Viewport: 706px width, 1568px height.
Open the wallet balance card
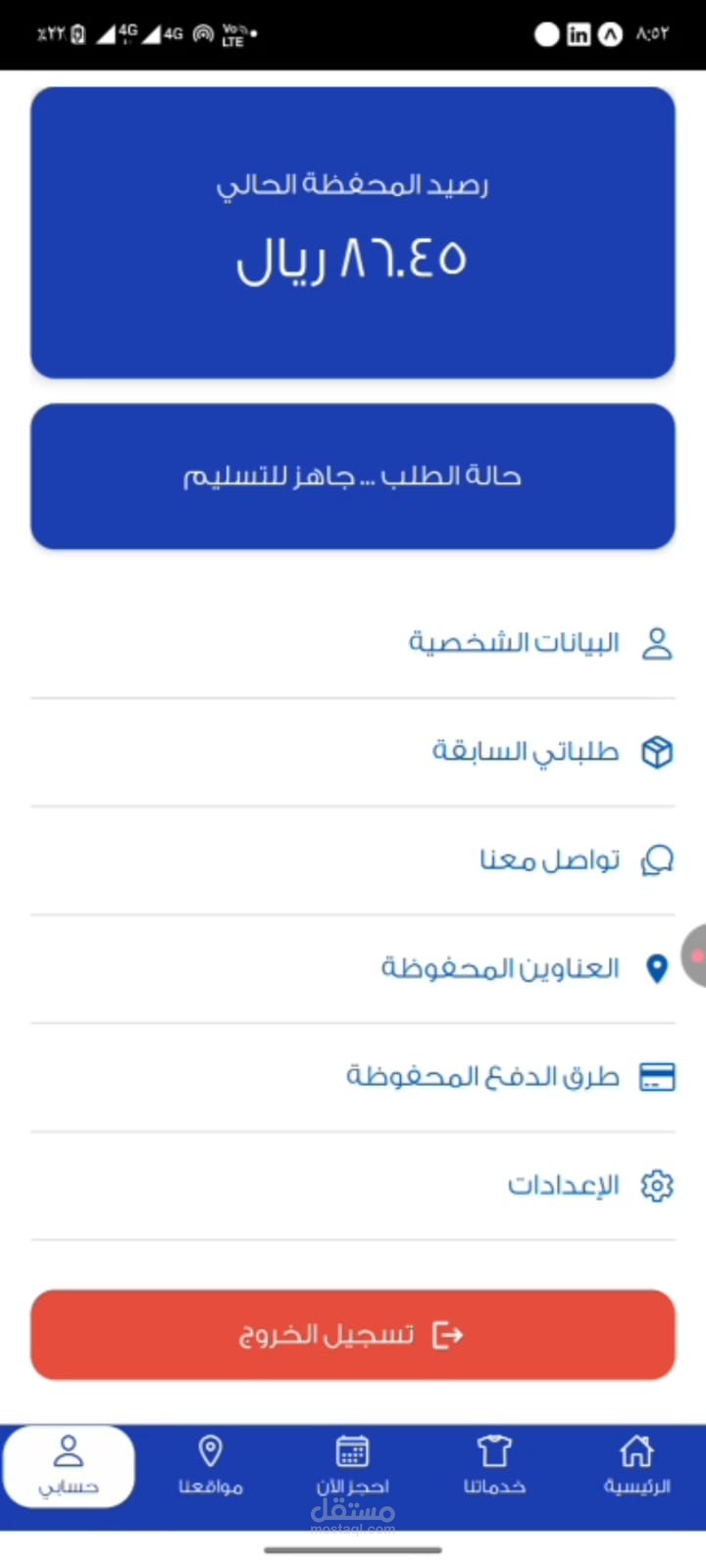pos(353,232)
